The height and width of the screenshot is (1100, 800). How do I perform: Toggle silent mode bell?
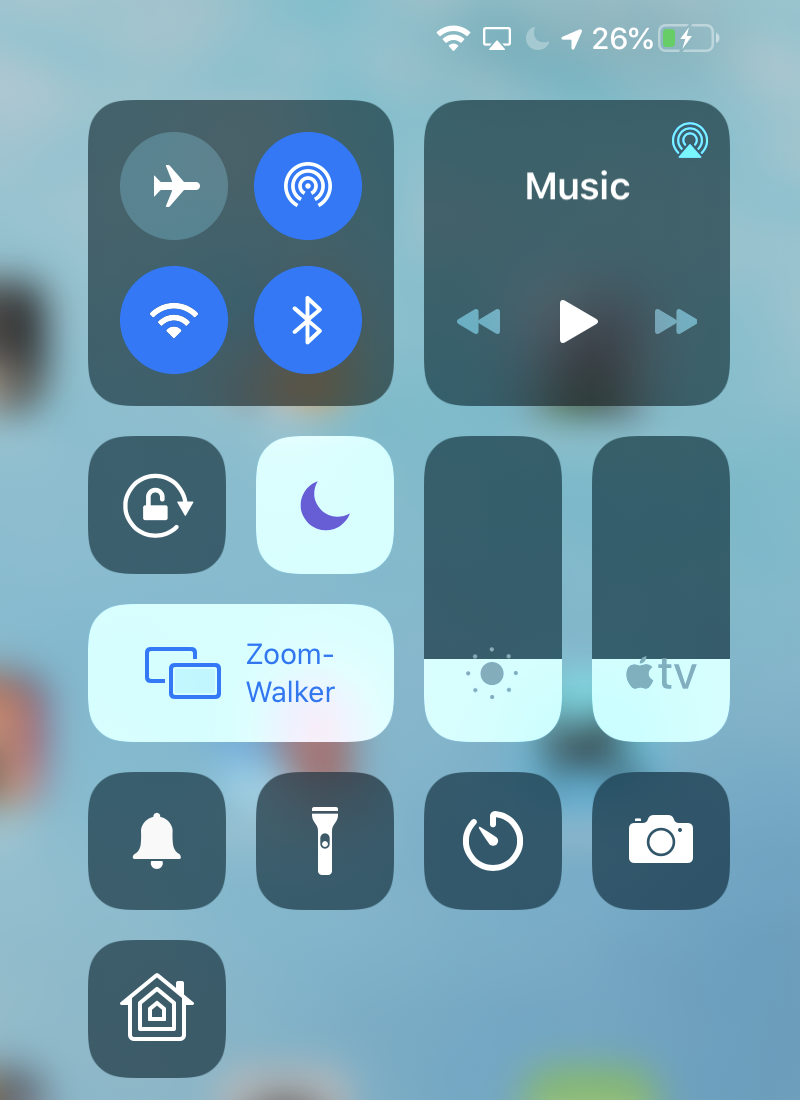(x=157, y=841)
